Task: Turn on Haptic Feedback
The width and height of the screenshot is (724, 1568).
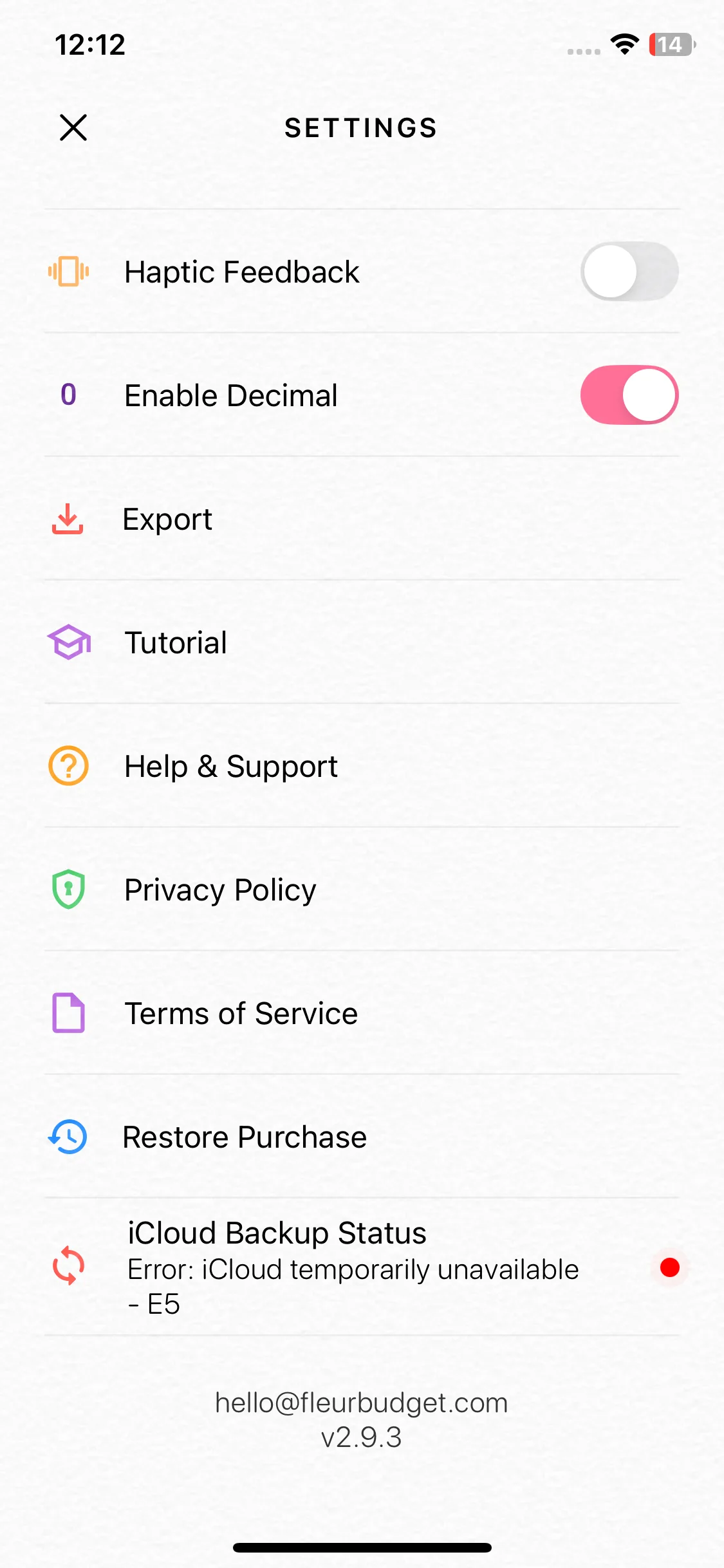Action: pyautogui.click(x=629, y=272)
